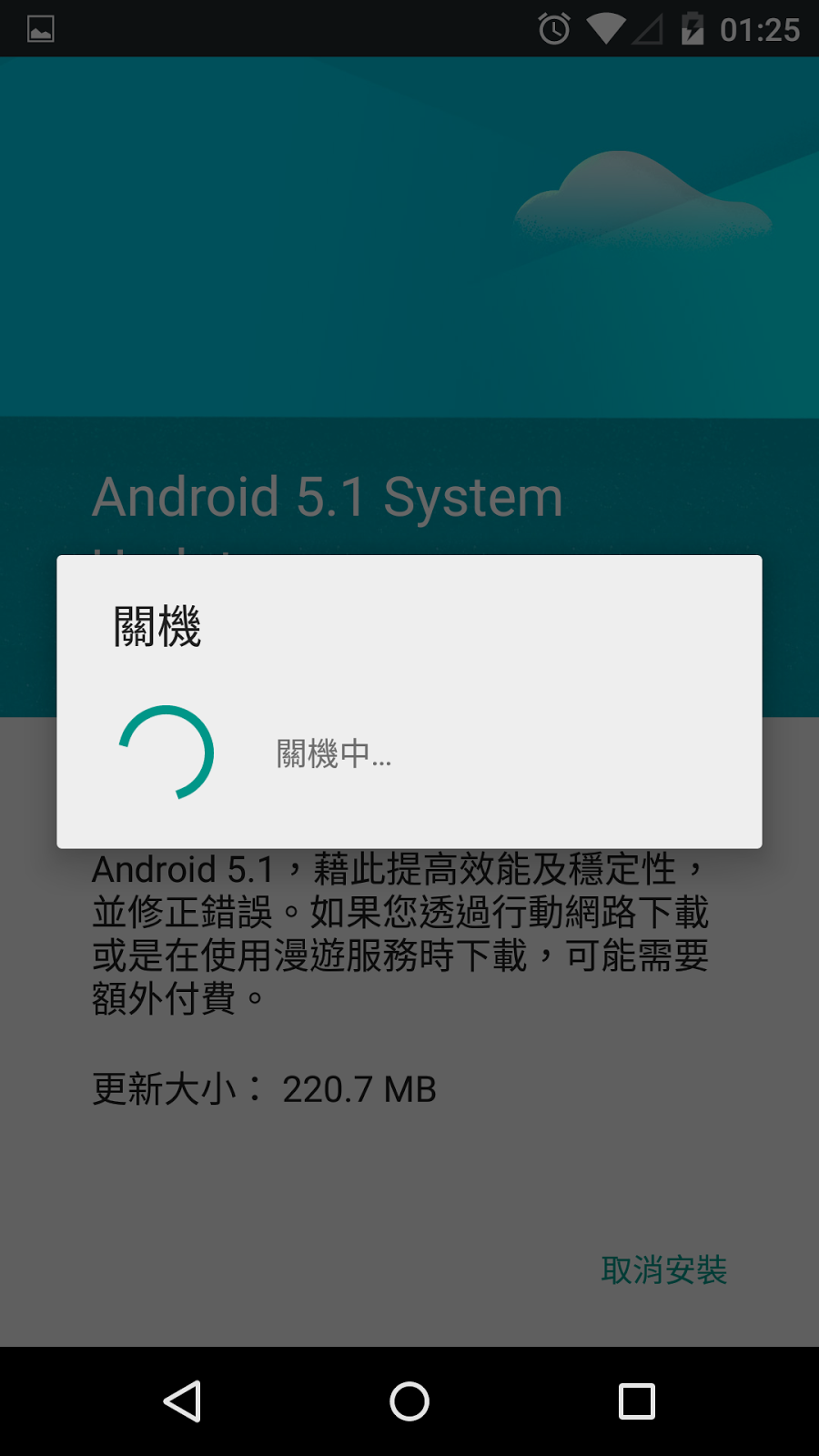Go back with the navigation bar arrow
This screenshot has height=1456, width=819.
click(x=182, y=1401)
